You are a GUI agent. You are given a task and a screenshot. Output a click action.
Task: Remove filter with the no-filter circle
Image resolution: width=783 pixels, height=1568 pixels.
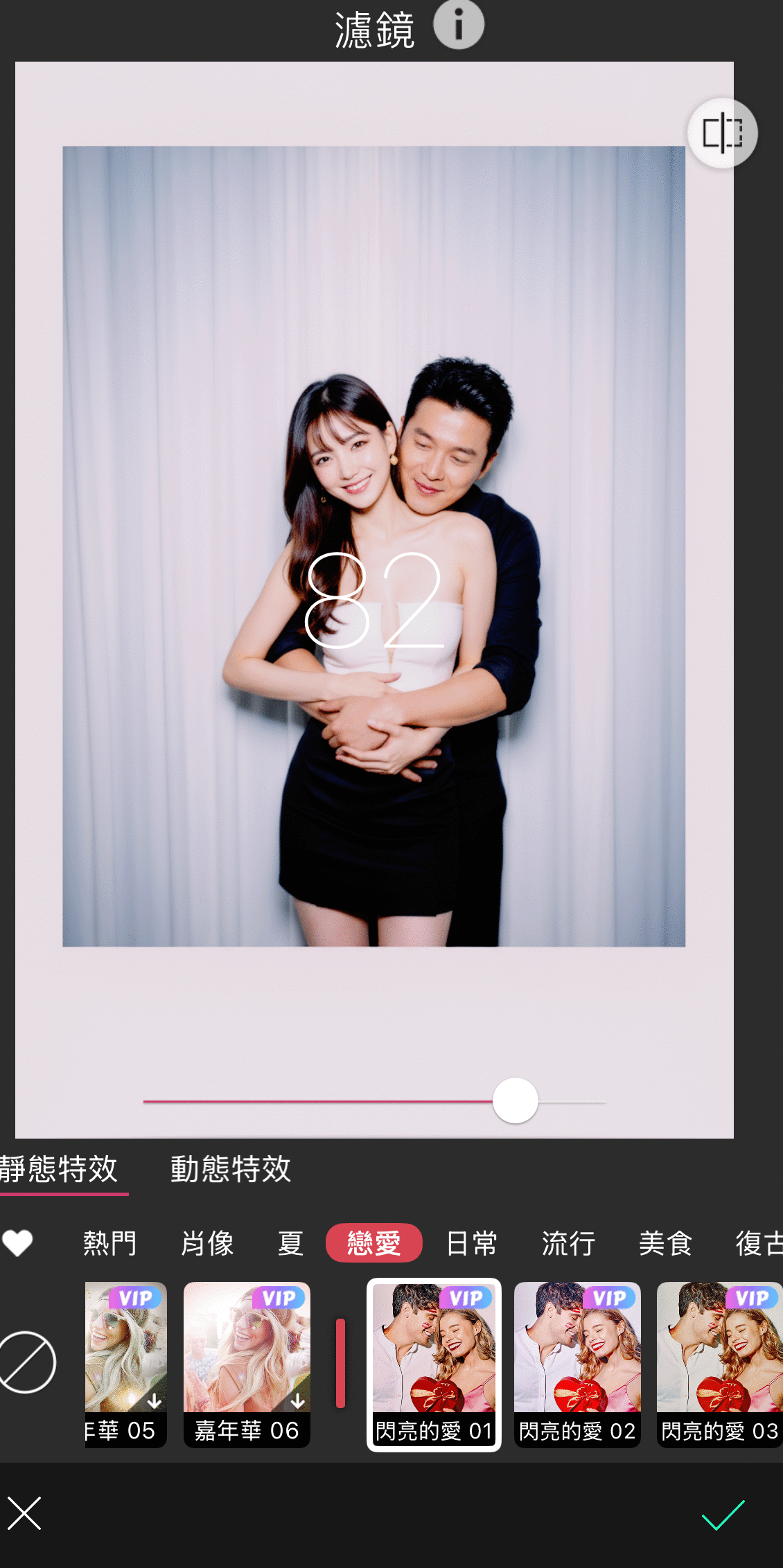28,1362
